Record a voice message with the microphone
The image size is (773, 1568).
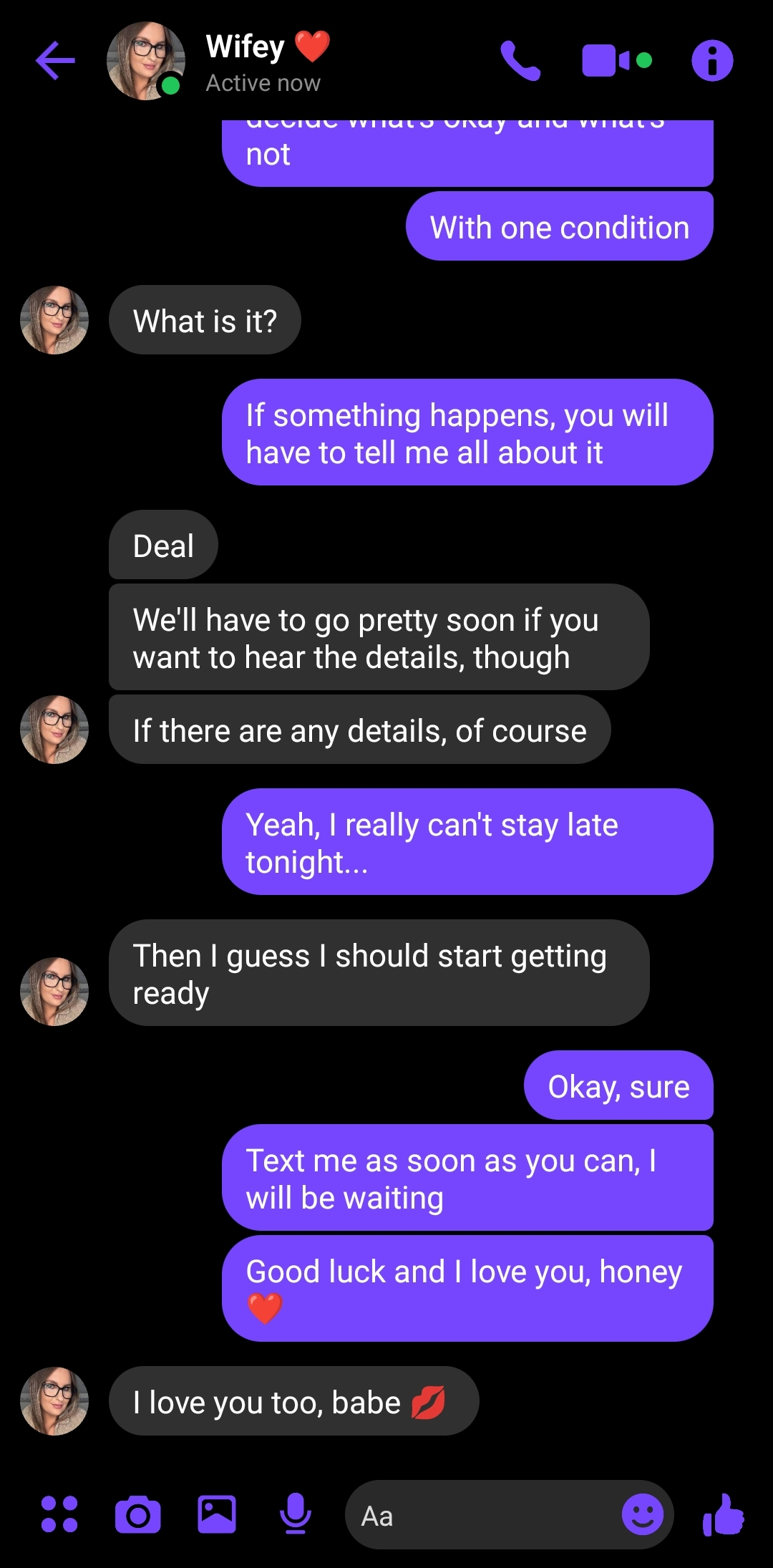(x=295, y=1514)
